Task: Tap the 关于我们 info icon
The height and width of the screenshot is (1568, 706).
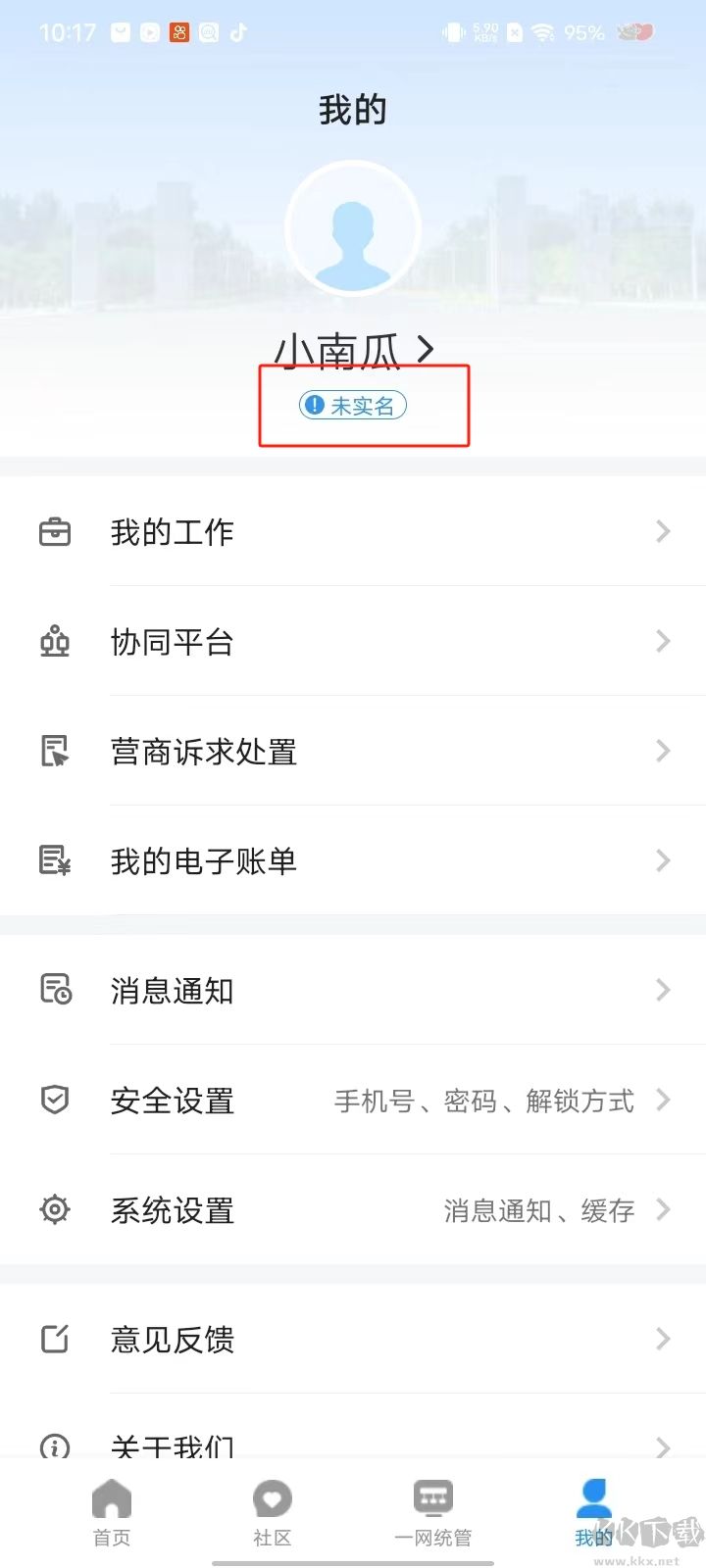Action: click(54, 1448)
